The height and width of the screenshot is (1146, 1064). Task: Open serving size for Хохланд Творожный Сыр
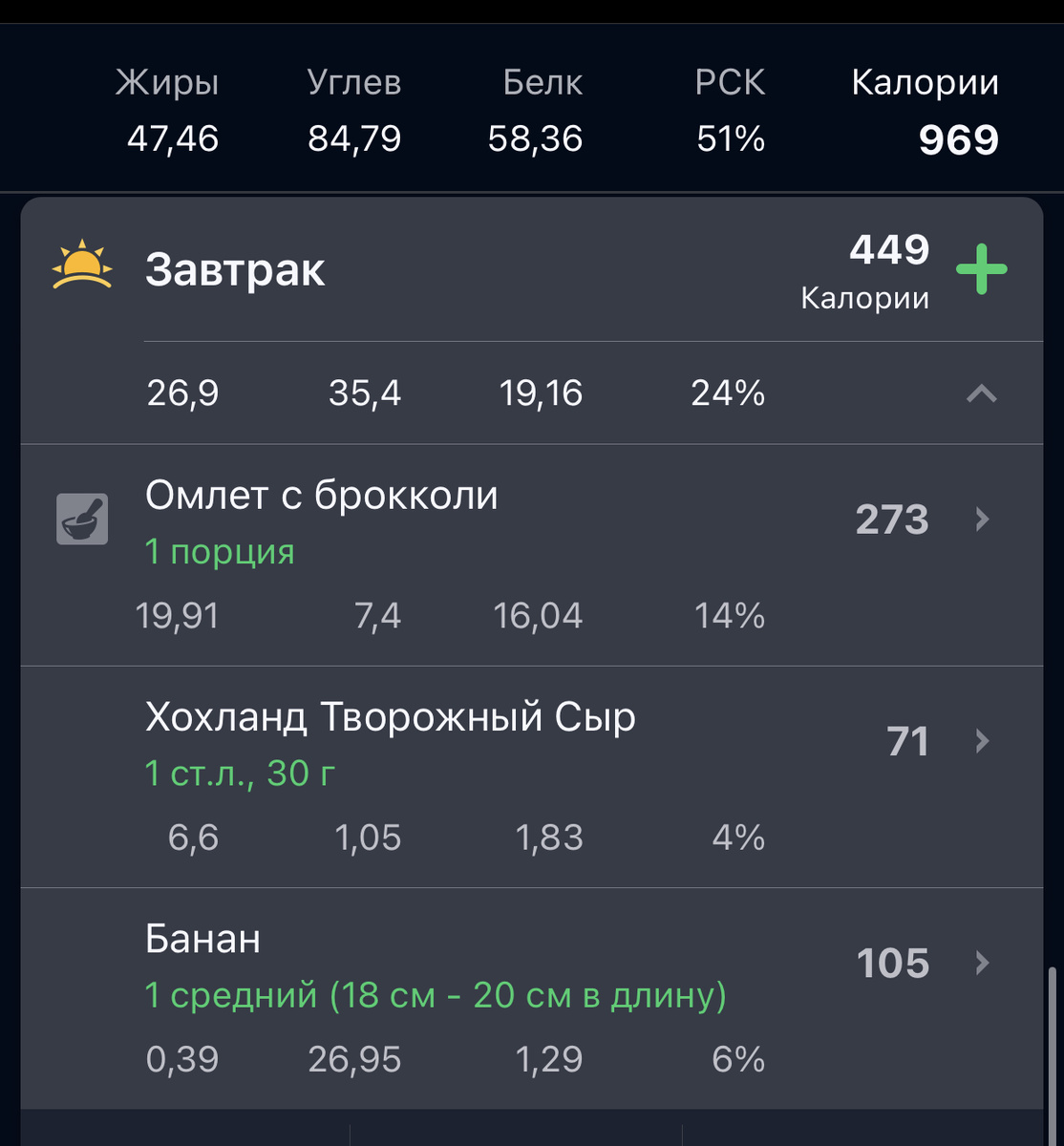tap(238, 774)
